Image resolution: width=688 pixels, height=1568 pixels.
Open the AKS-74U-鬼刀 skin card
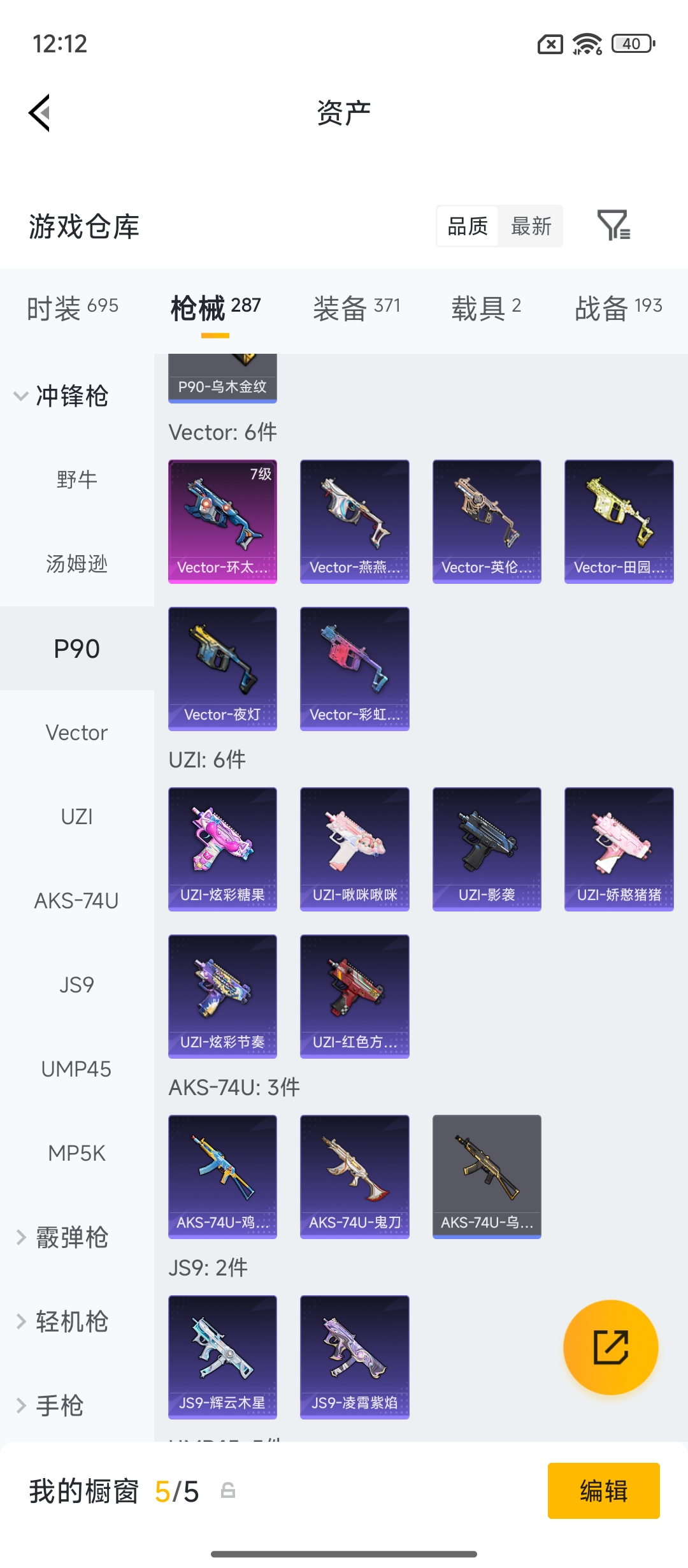pyautogui.click(x=354, y=1176)
